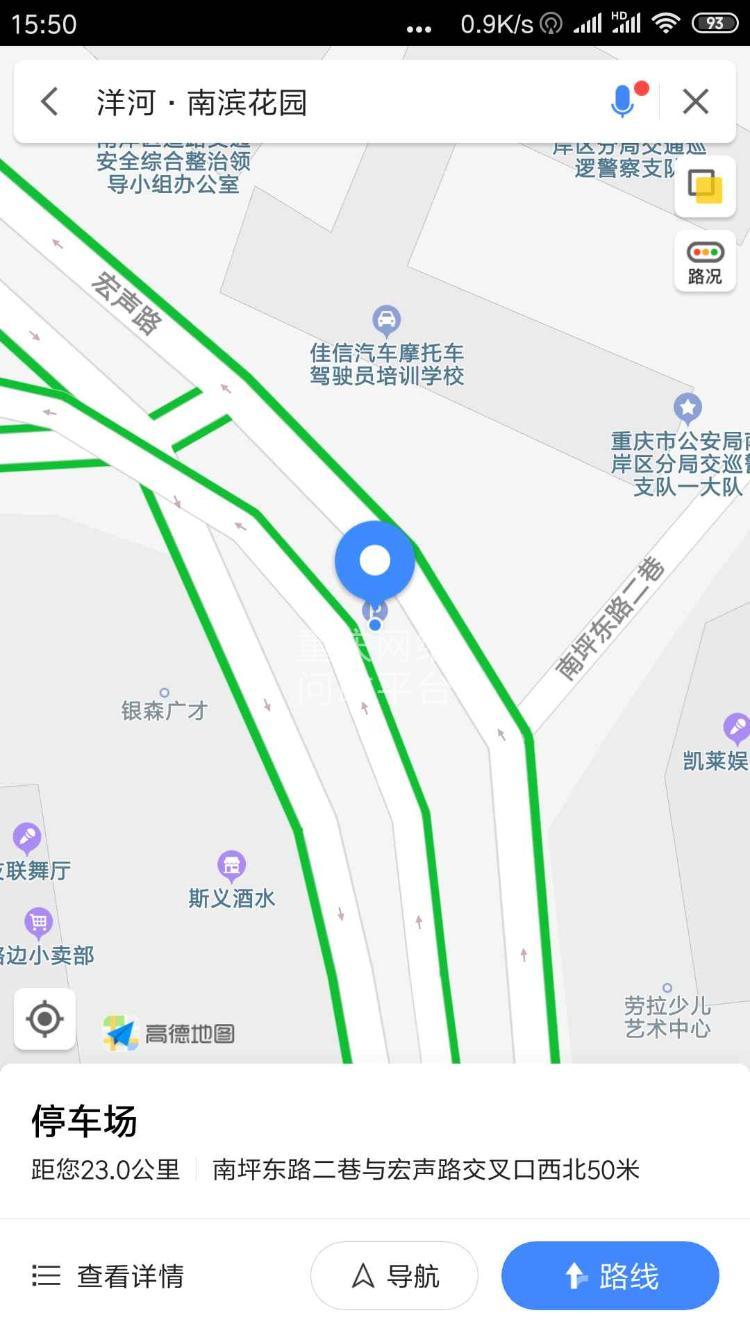Viewport: 750px width, 1333px height.
Task: Tap the 重庆市公安局 police station marker
Action: tap(687, 408)
